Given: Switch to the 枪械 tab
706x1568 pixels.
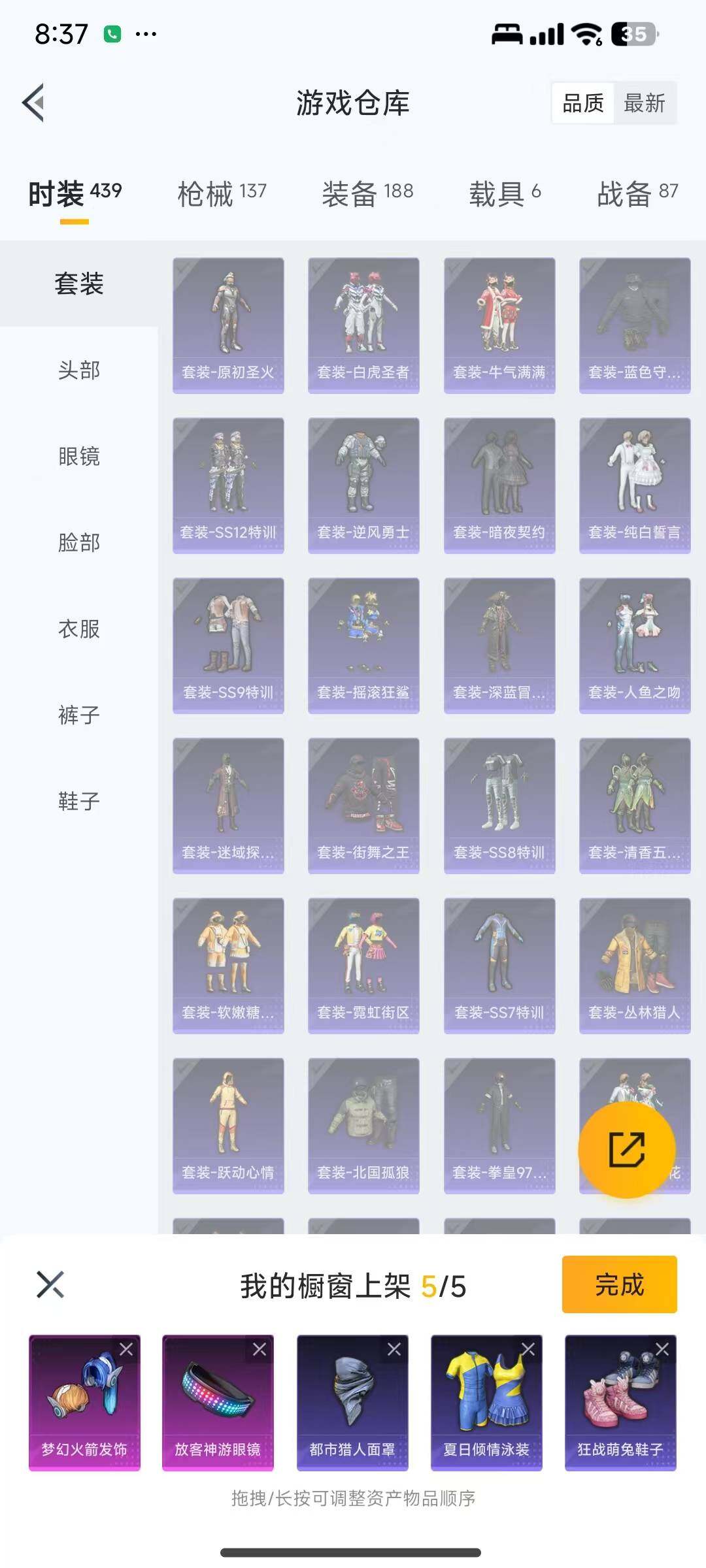Looking at the screenshot, I should click(222, 193).
